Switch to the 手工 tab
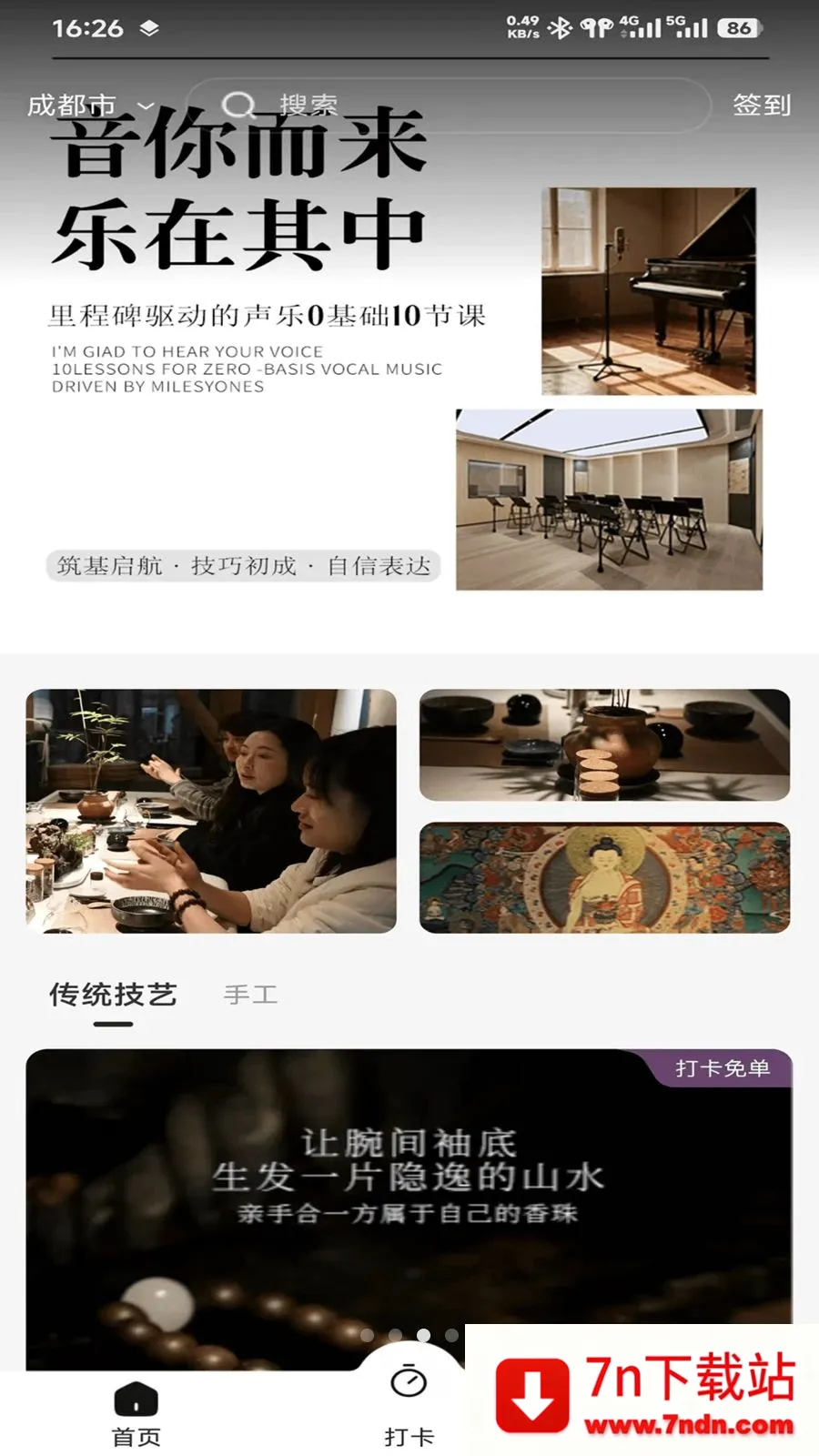This screenshot has height=1456, width=819. click(251, 995)
